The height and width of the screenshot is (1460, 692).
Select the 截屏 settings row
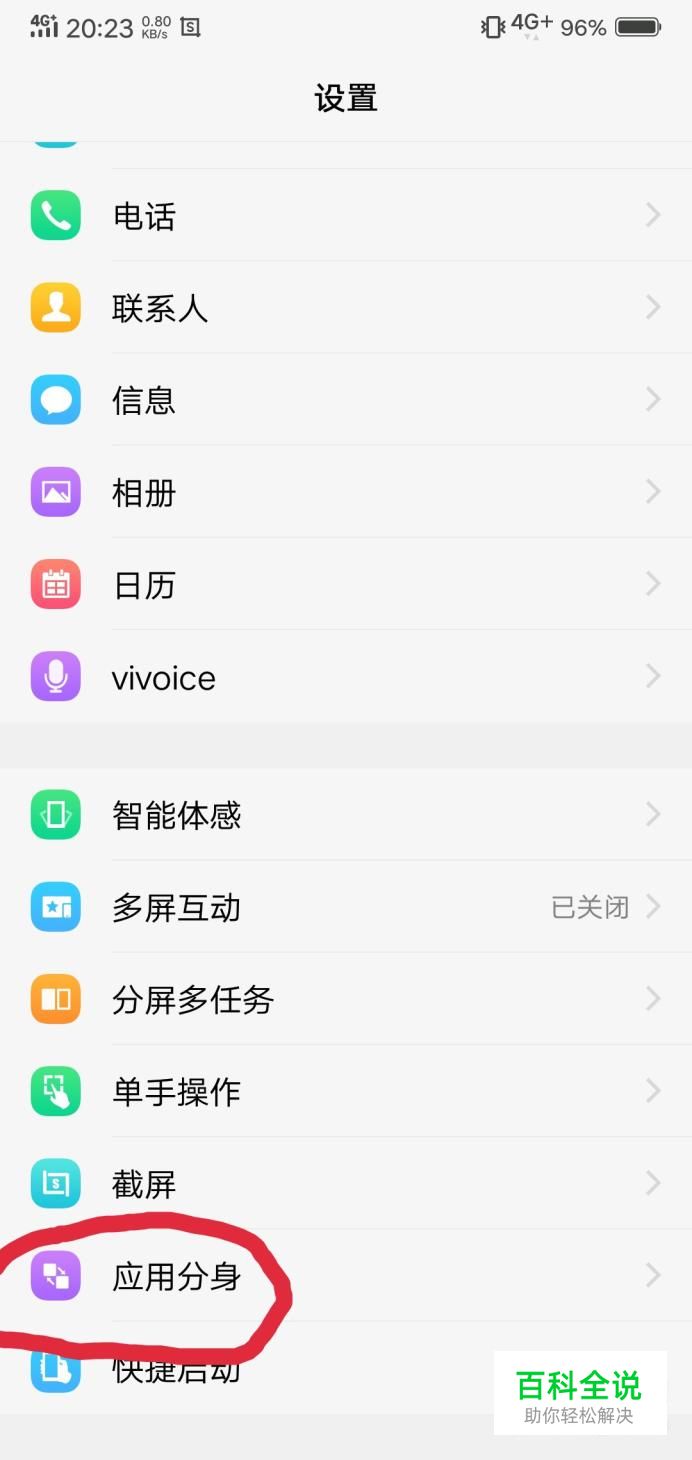click(x=345, y=1184)
